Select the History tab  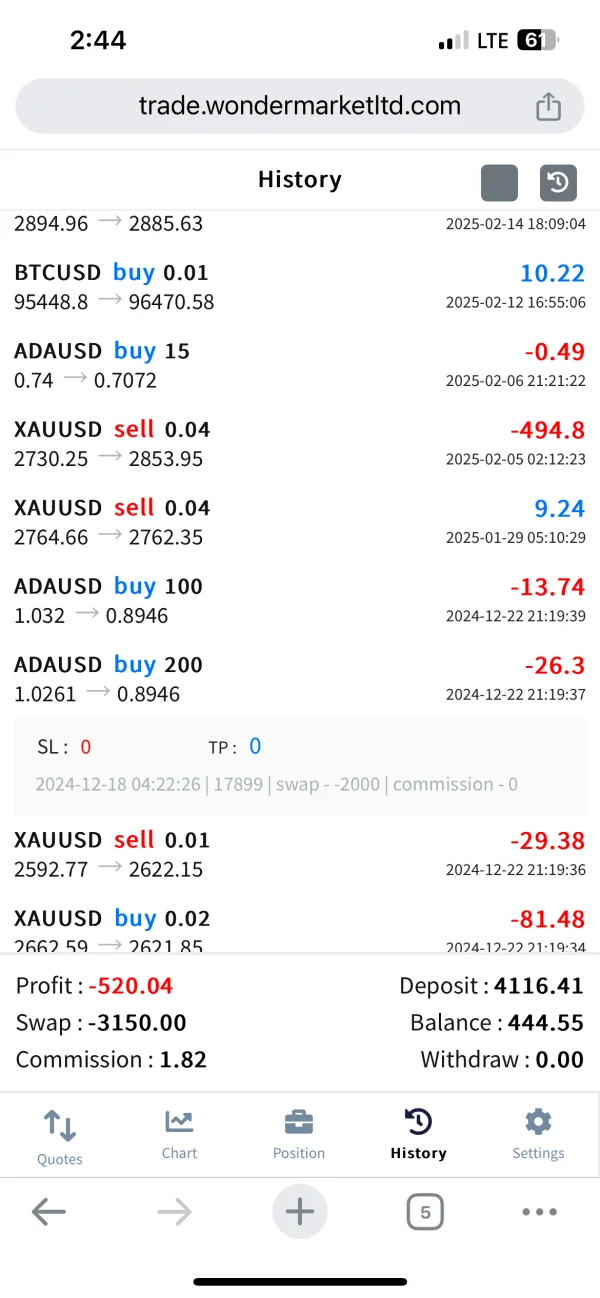click(x=418, y=1135)
